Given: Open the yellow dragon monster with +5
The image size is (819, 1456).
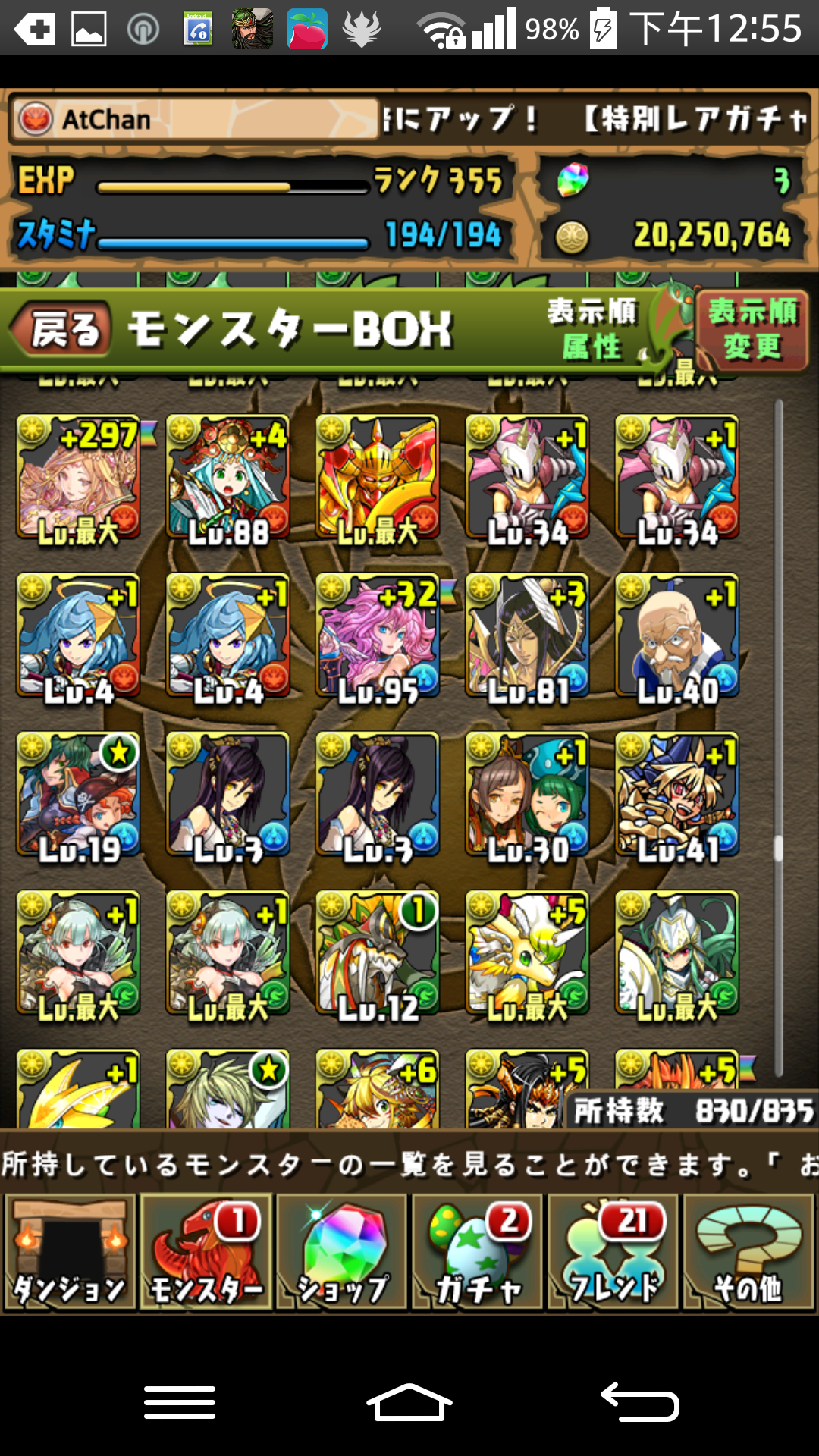Looking at the screenshot, I should coord(527,953).
